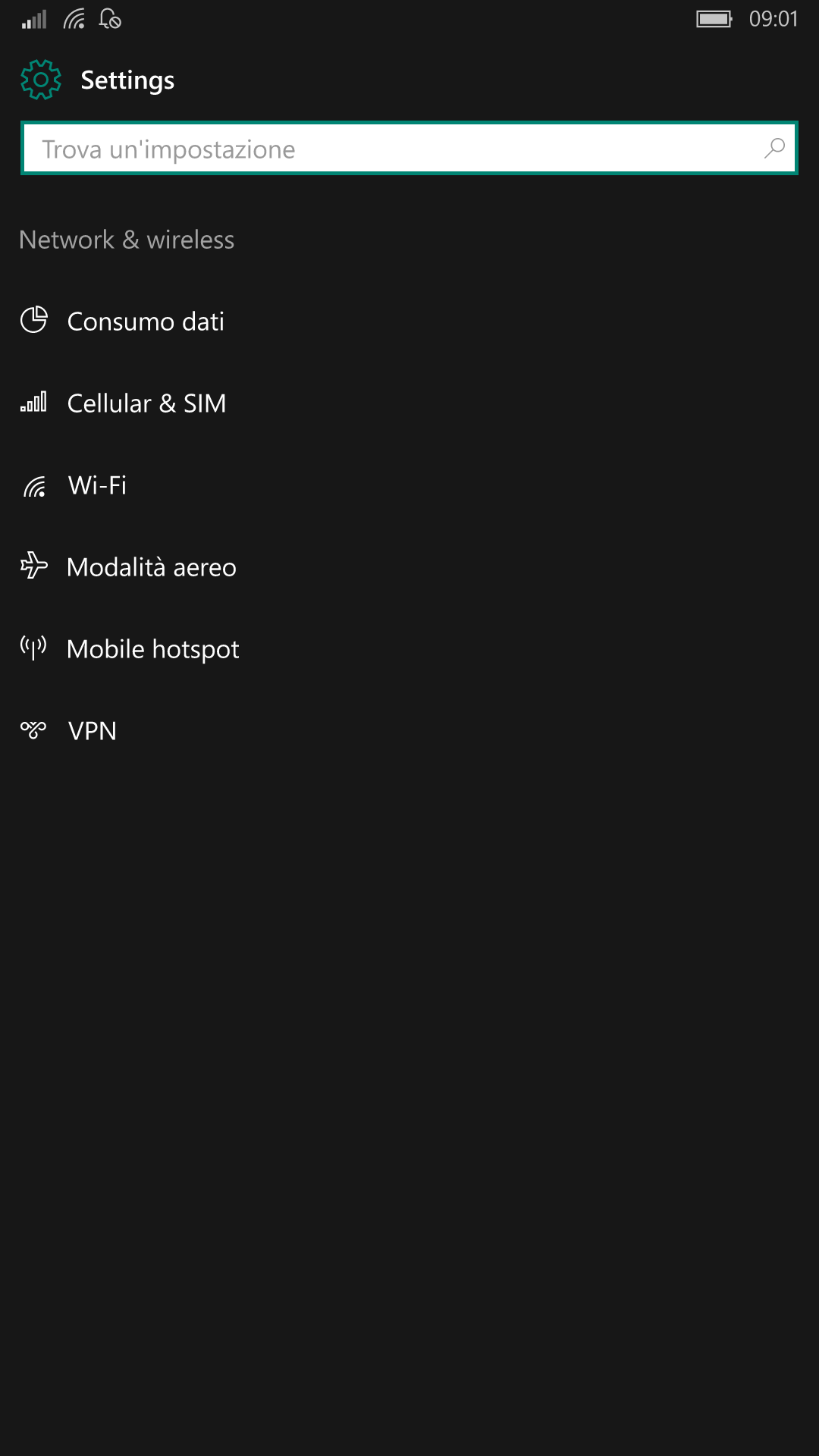Tap the magnifier icon in search box

pos(774,149)
